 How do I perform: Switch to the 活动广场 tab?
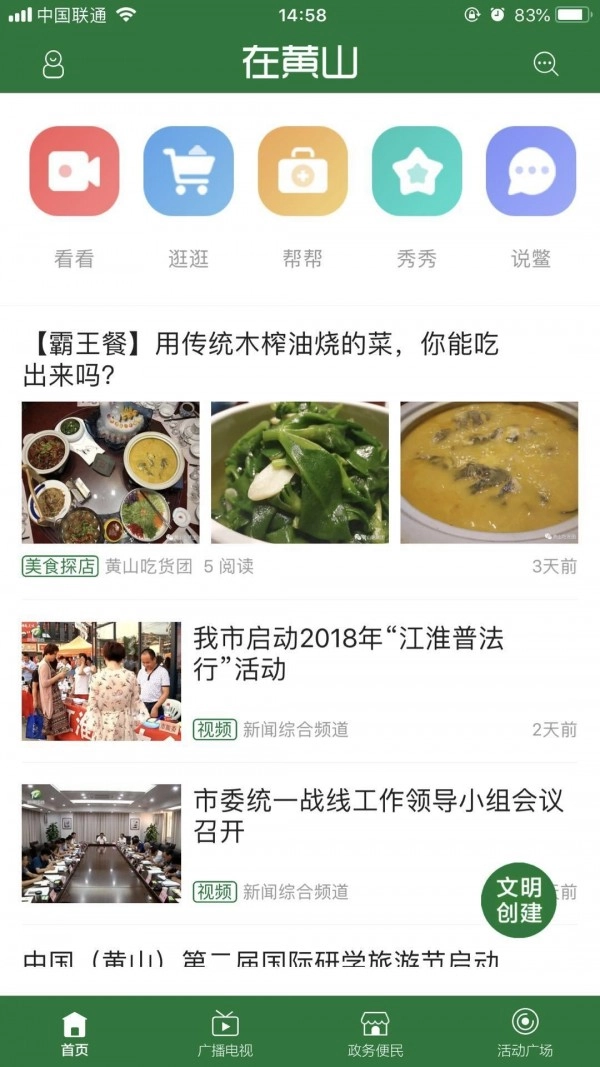[525, 1032]
